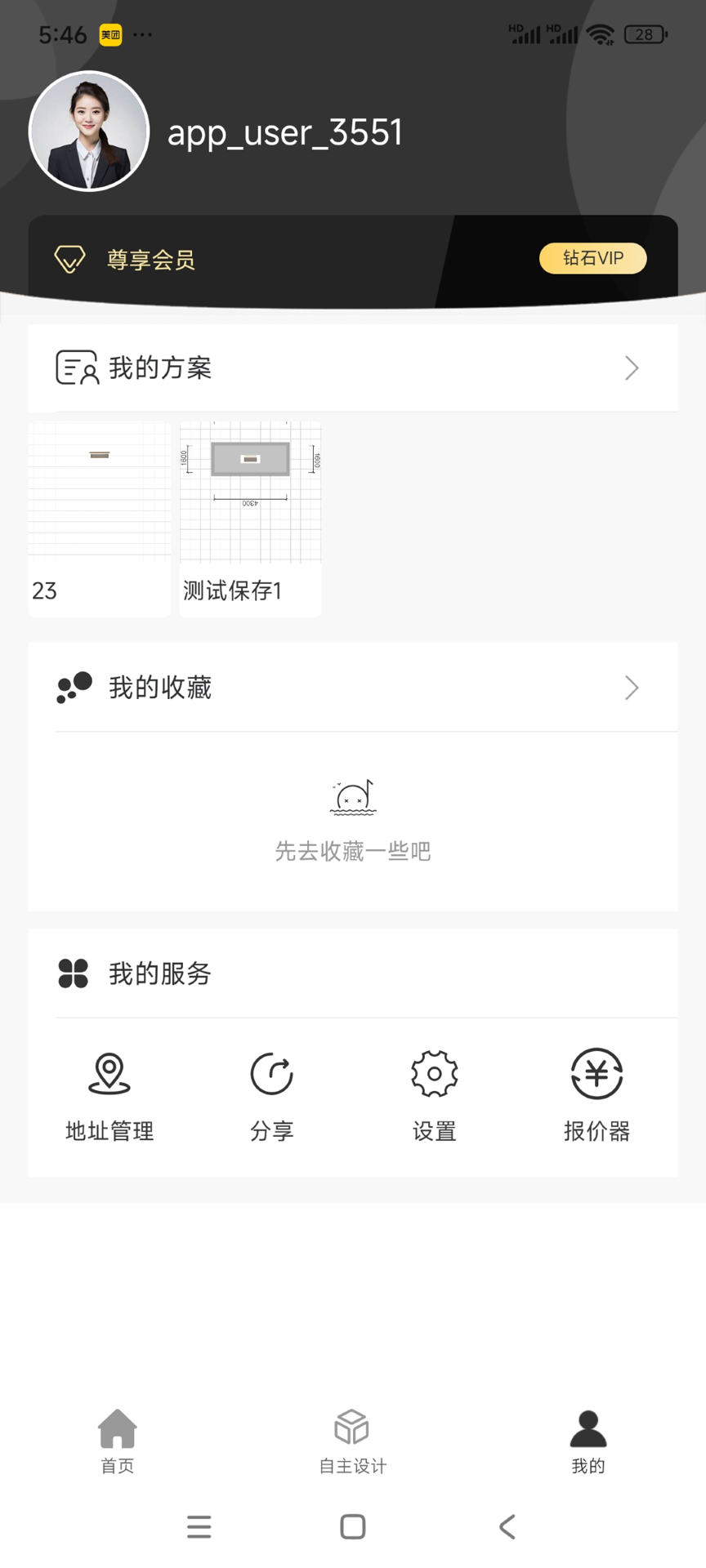
Task: Tap the 分享 share icon
Action: (271, 1073)
